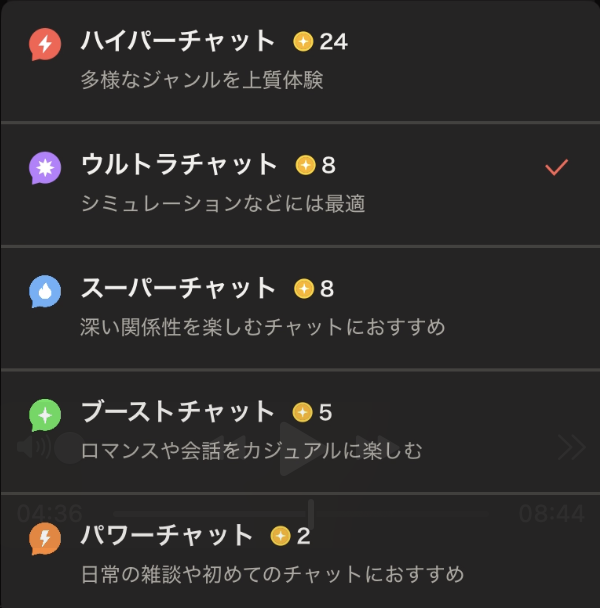The image size is (600, 608).
Task: Select the ハイパーチャット option
Action: click(x=178, y=42)
